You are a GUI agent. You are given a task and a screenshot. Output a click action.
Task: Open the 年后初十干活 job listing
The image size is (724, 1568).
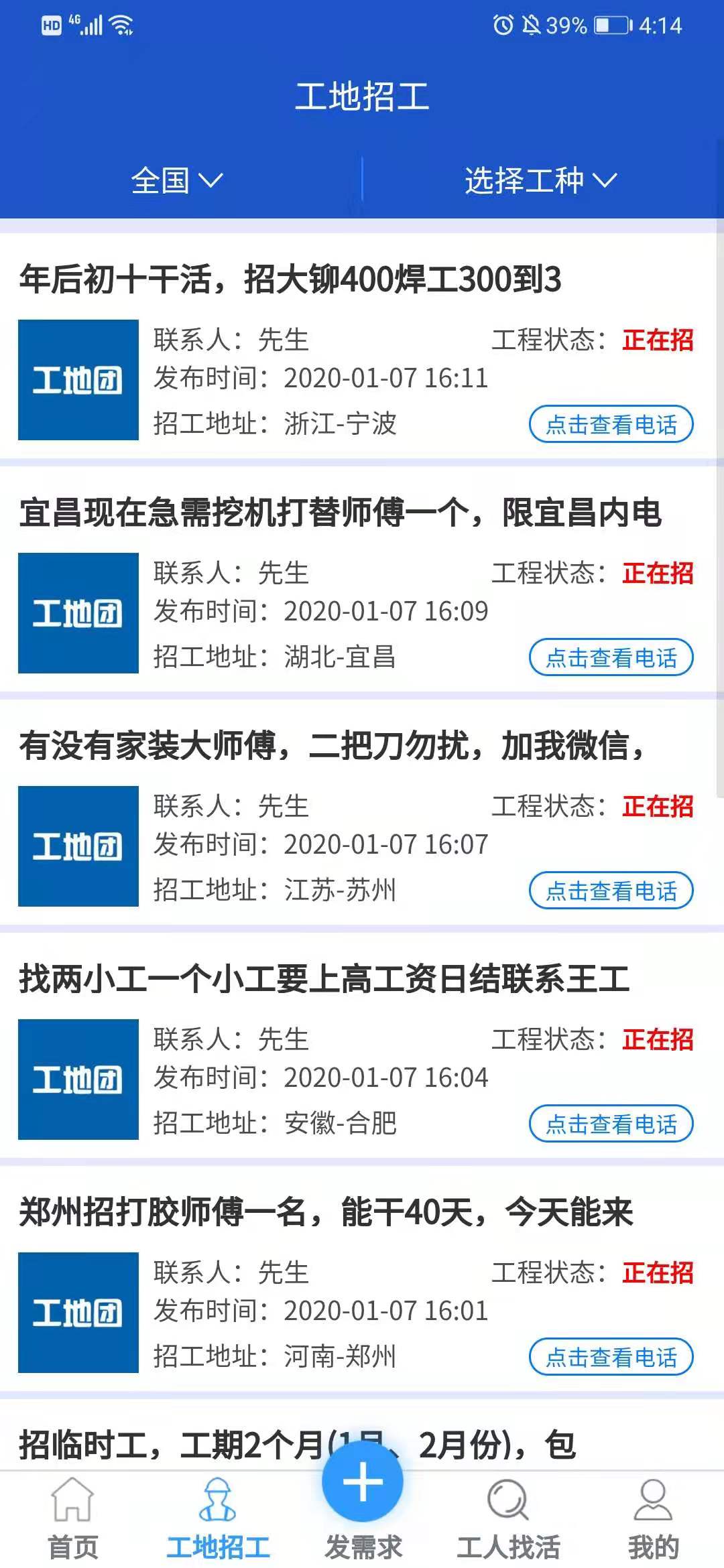[290, 279]
